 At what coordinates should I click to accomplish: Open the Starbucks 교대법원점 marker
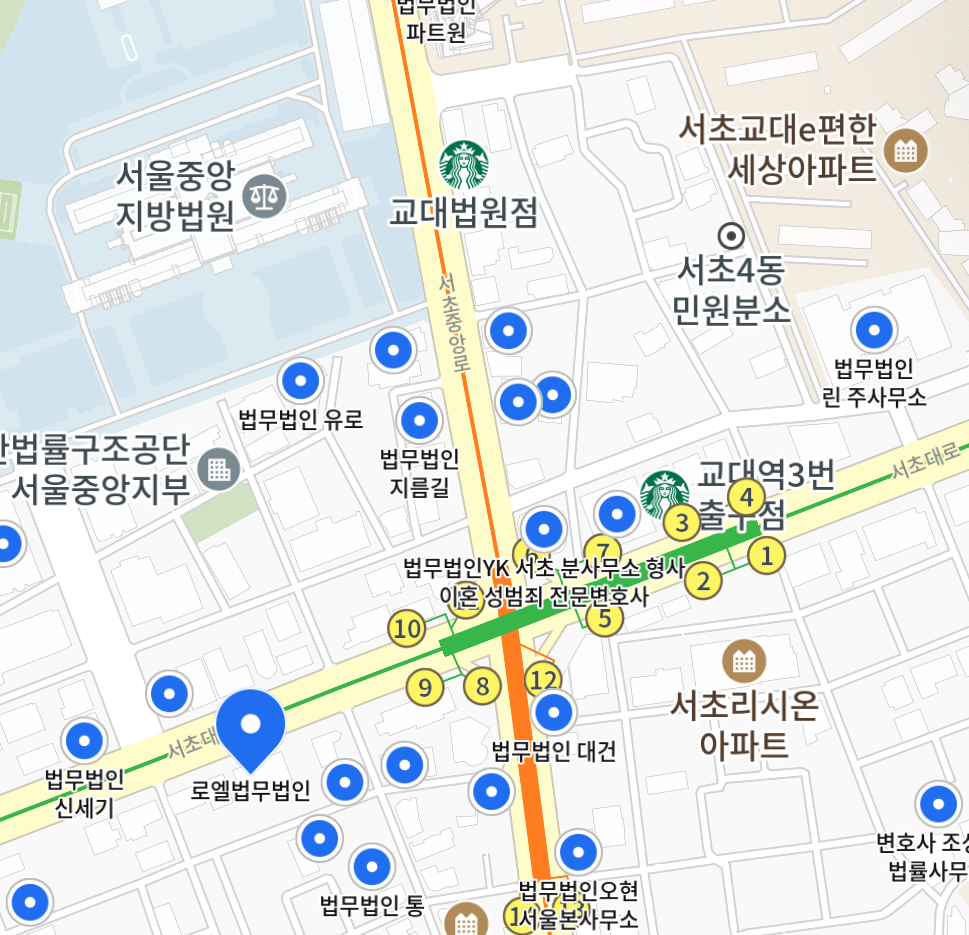tap(464, 165)
